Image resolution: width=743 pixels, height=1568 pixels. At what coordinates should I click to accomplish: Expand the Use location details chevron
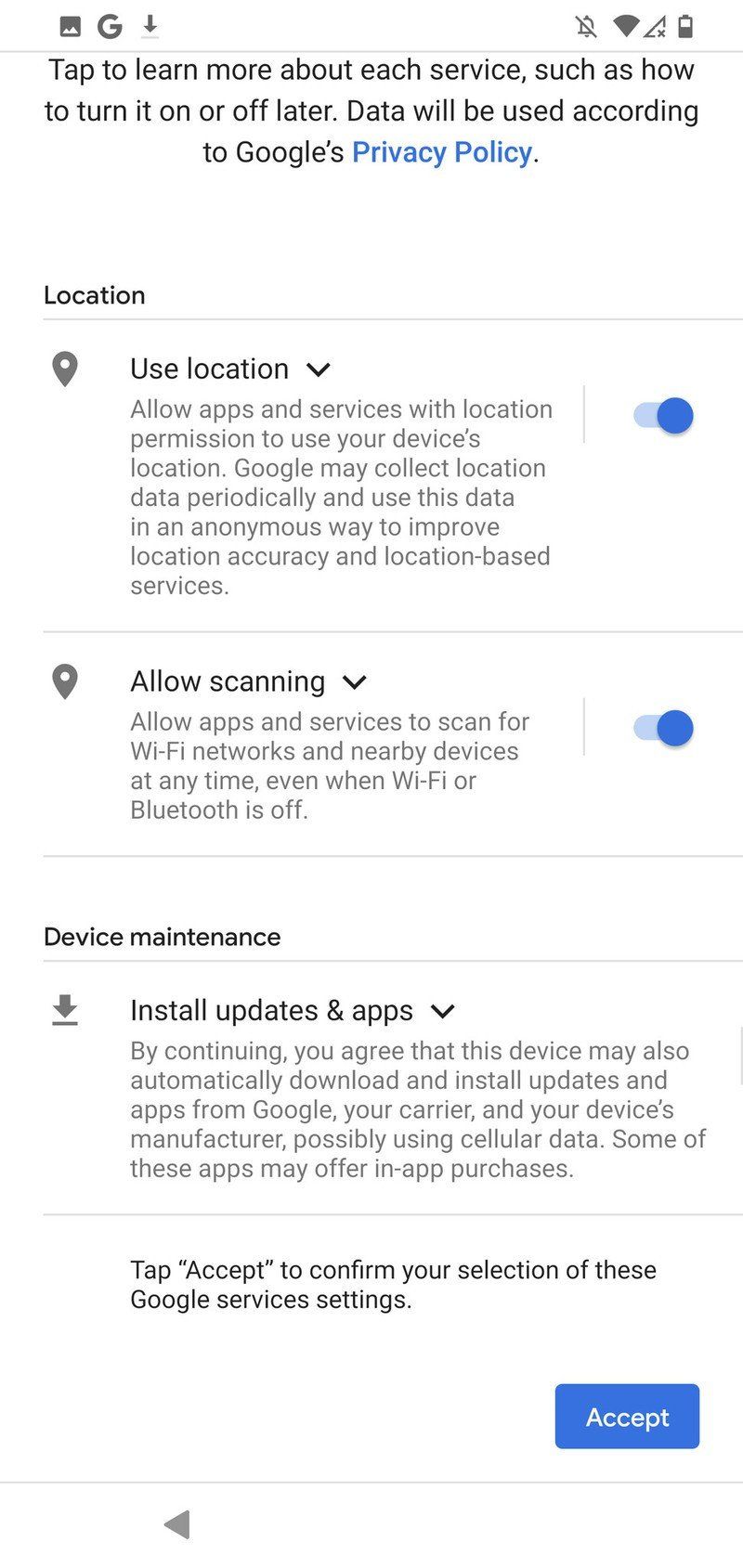[x=317, y=369]
